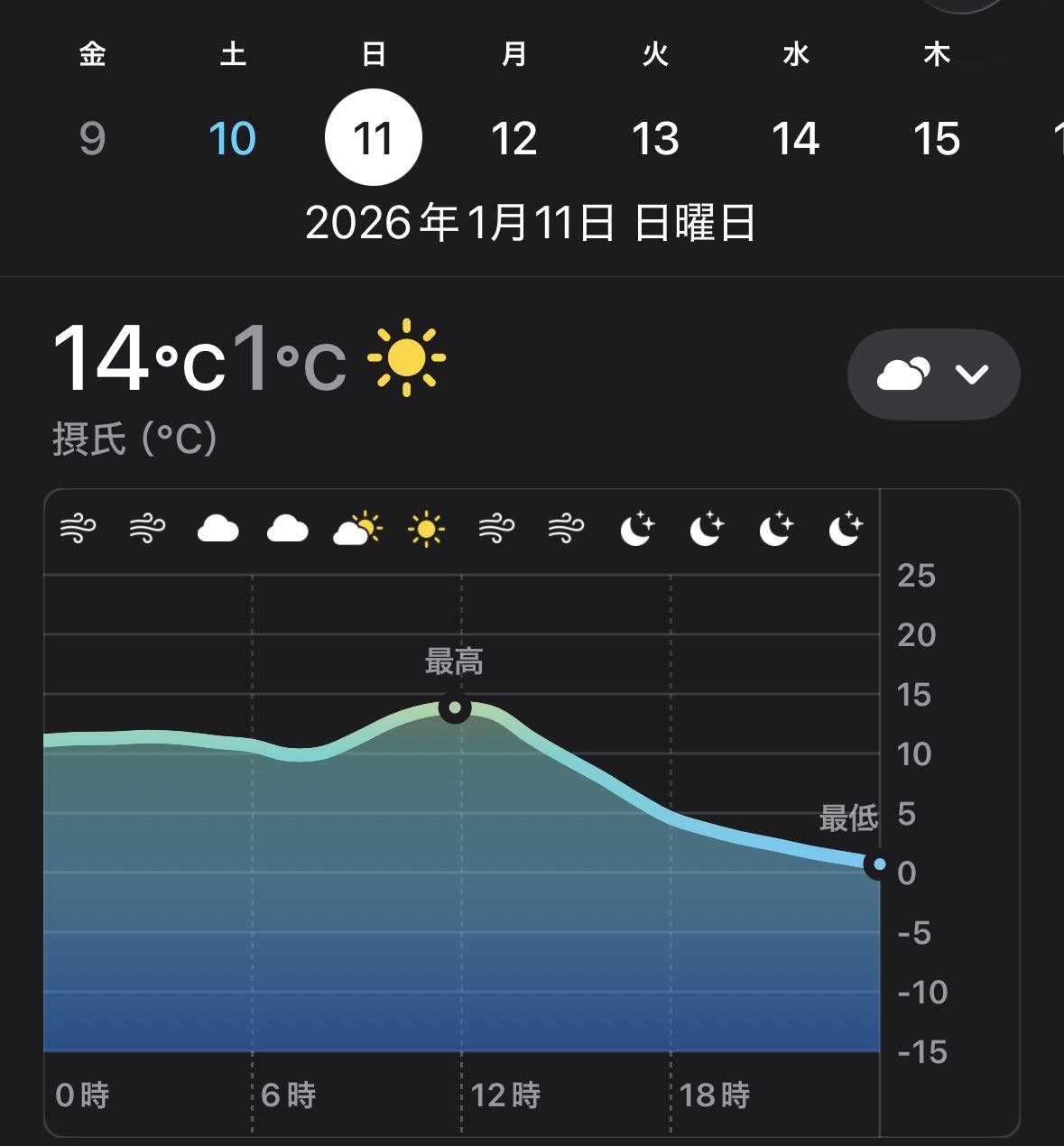The height and width of the screenshot is (1146, 1064).
Task: Open the weather condition type dropdown
Action: pyautogui.click(x=933, y=374)
